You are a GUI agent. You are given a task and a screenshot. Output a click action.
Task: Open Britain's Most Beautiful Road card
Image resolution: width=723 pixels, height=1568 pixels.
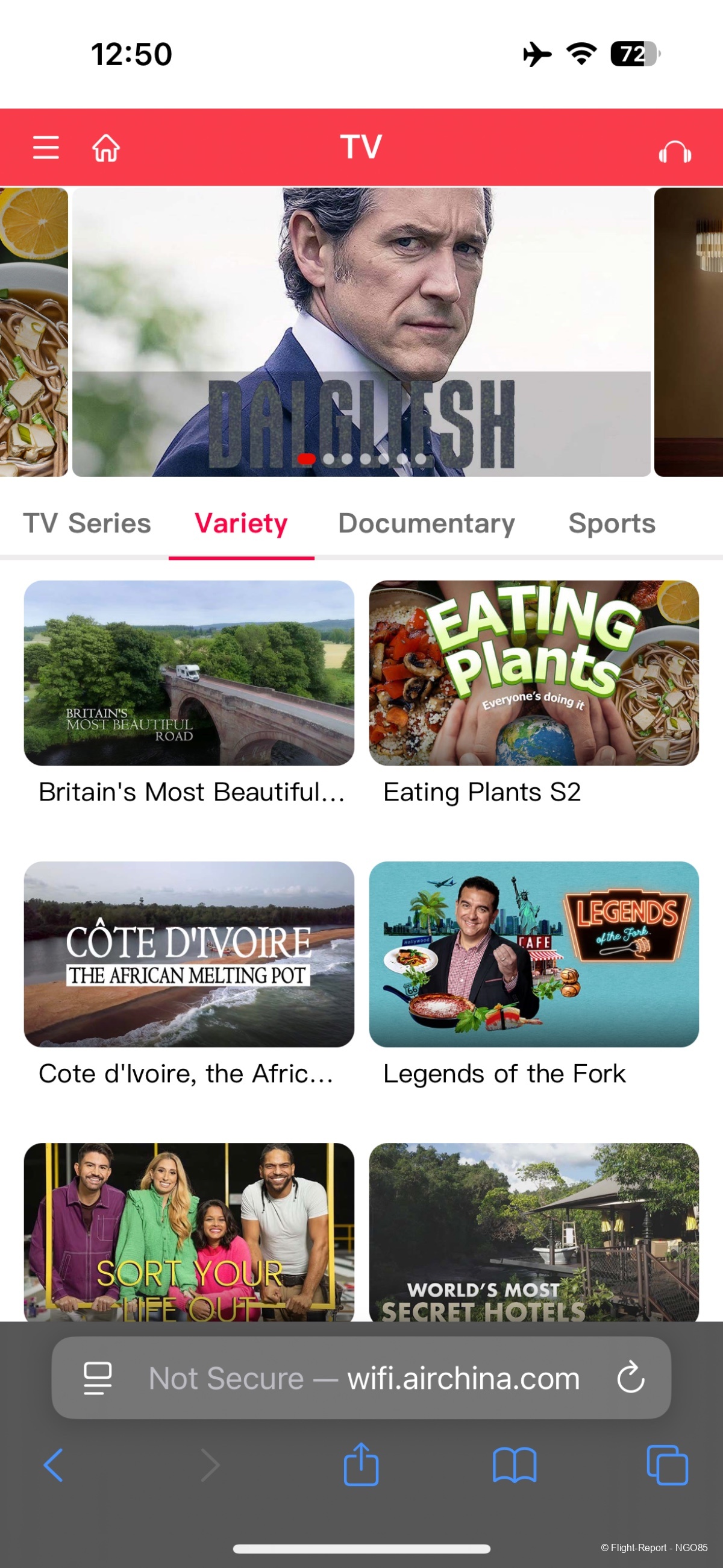(189, 673)
